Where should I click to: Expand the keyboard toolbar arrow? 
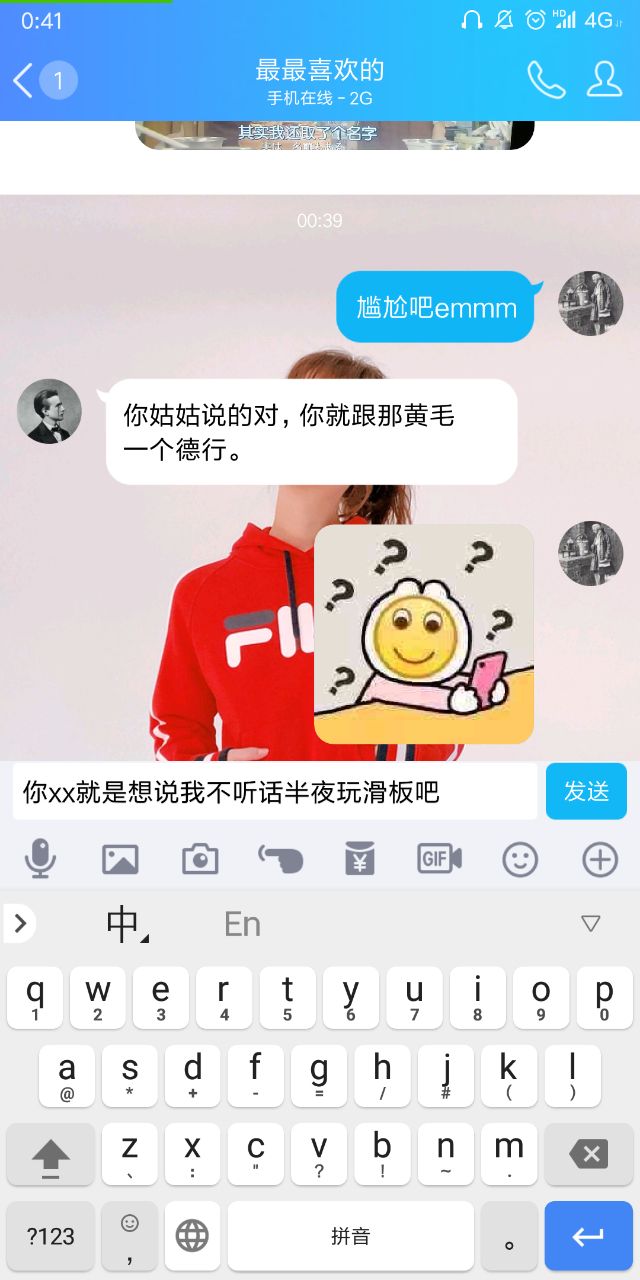(19, 923)
